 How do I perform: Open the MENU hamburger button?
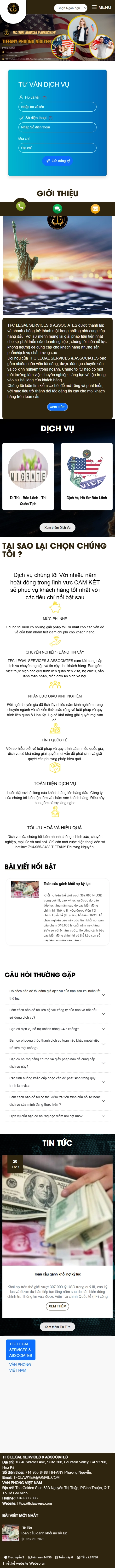101,8
